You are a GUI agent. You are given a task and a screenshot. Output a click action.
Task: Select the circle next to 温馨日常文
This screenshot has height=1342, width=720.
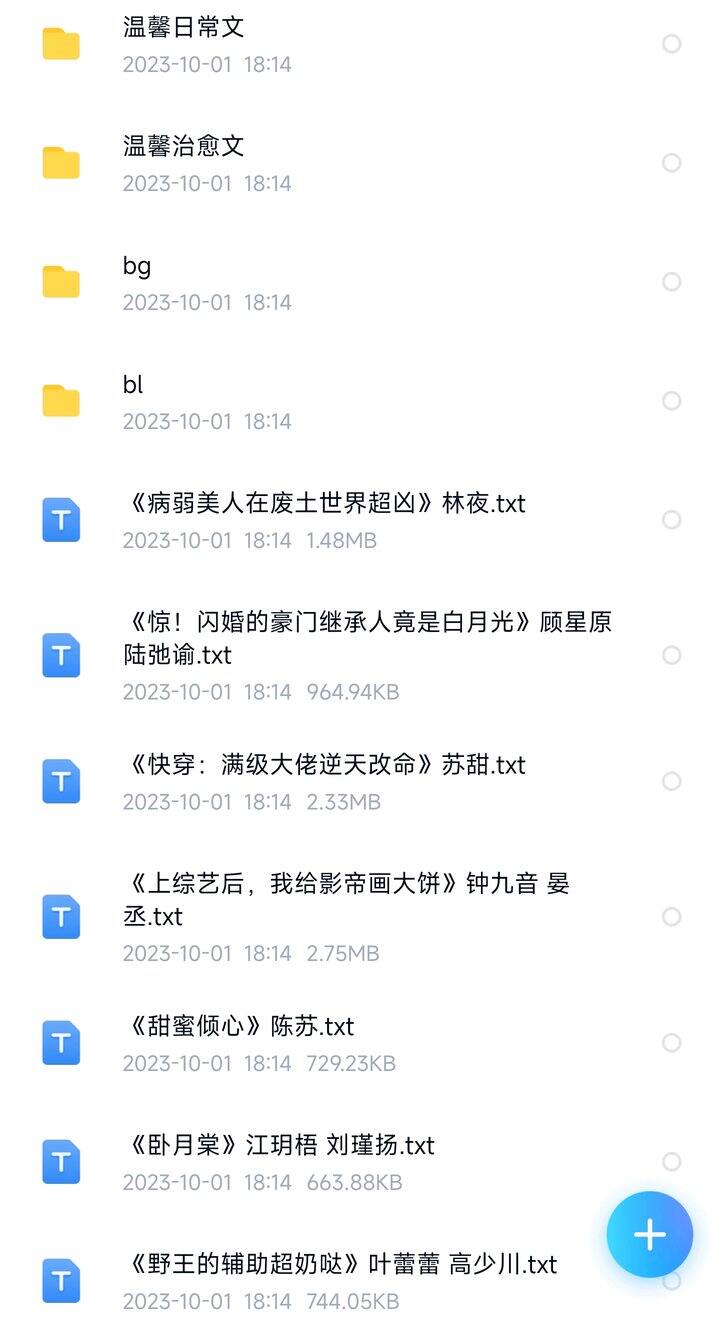click(x=672, y=44)
